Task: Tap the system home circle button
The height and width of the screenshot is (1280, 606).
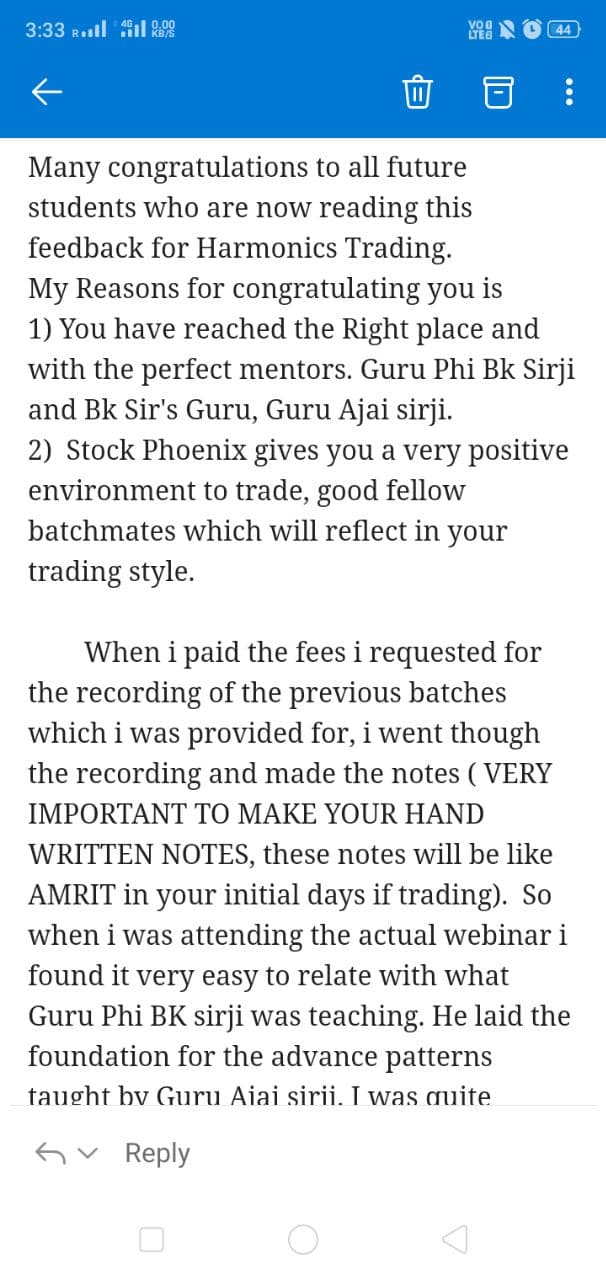Action: [303, 1240]
